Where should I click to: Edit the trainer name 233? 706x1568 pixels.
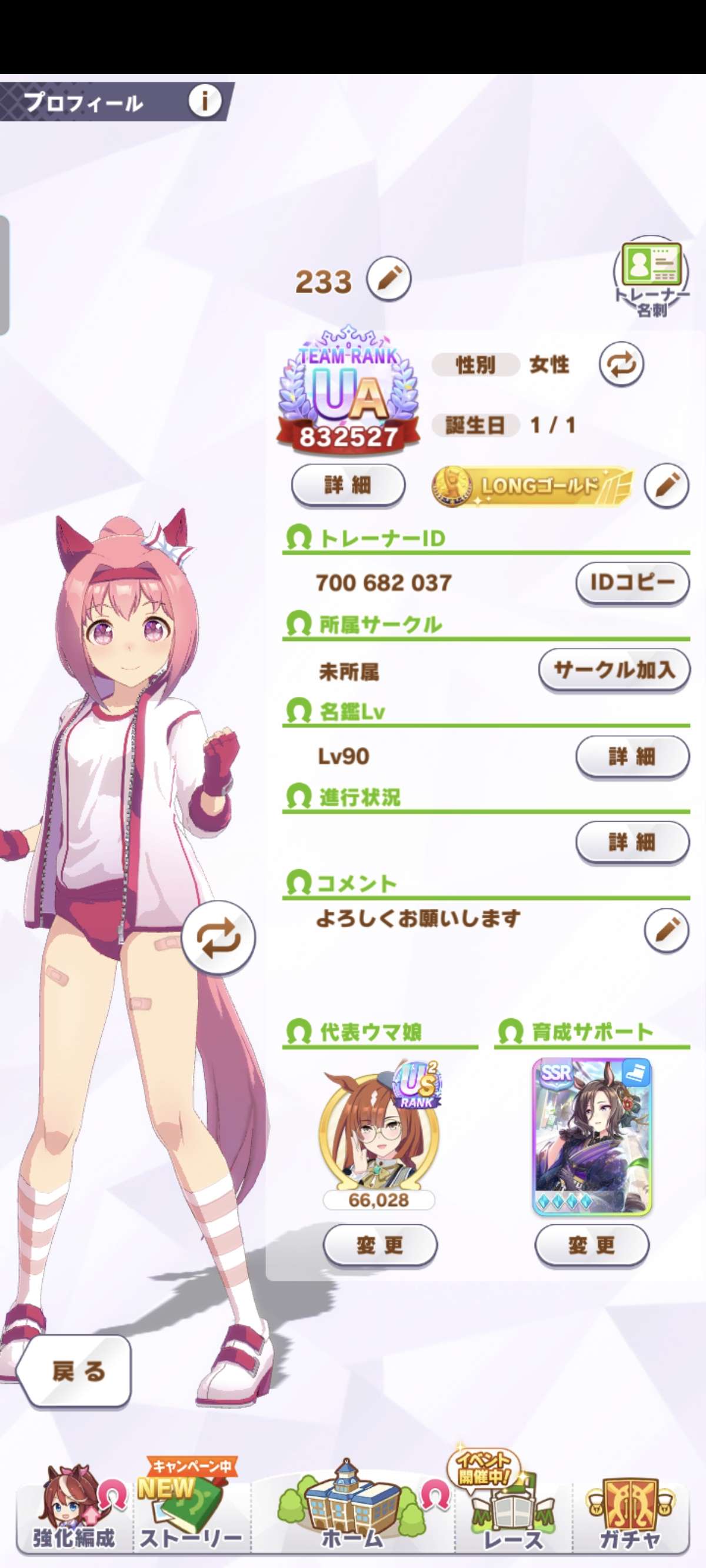tap(388, 280)
